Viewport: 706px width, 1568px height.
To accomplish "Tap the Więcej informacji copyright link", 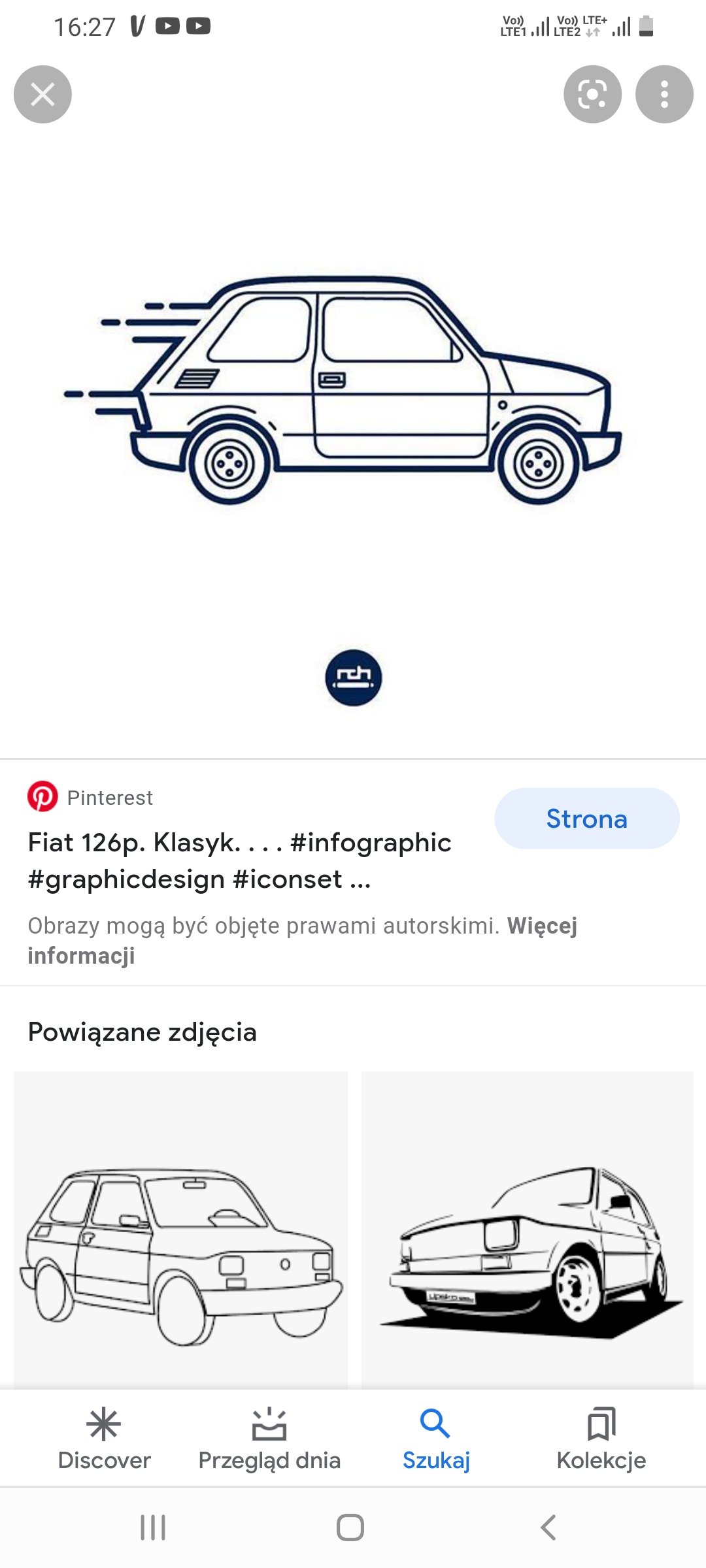I will coord(302,941).
